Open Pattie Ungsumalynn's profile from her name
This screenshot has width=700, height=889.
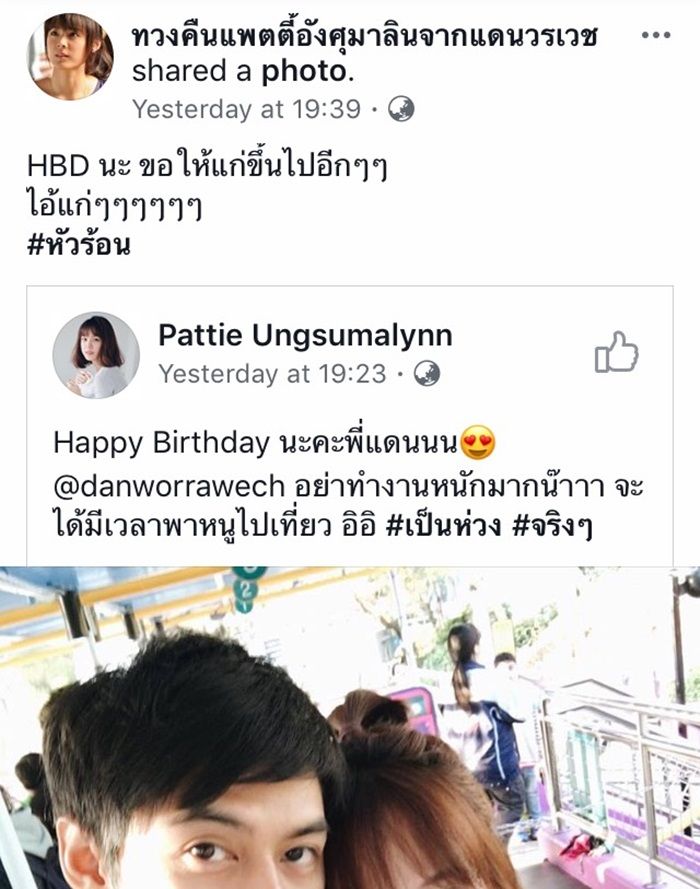[305, 336]
